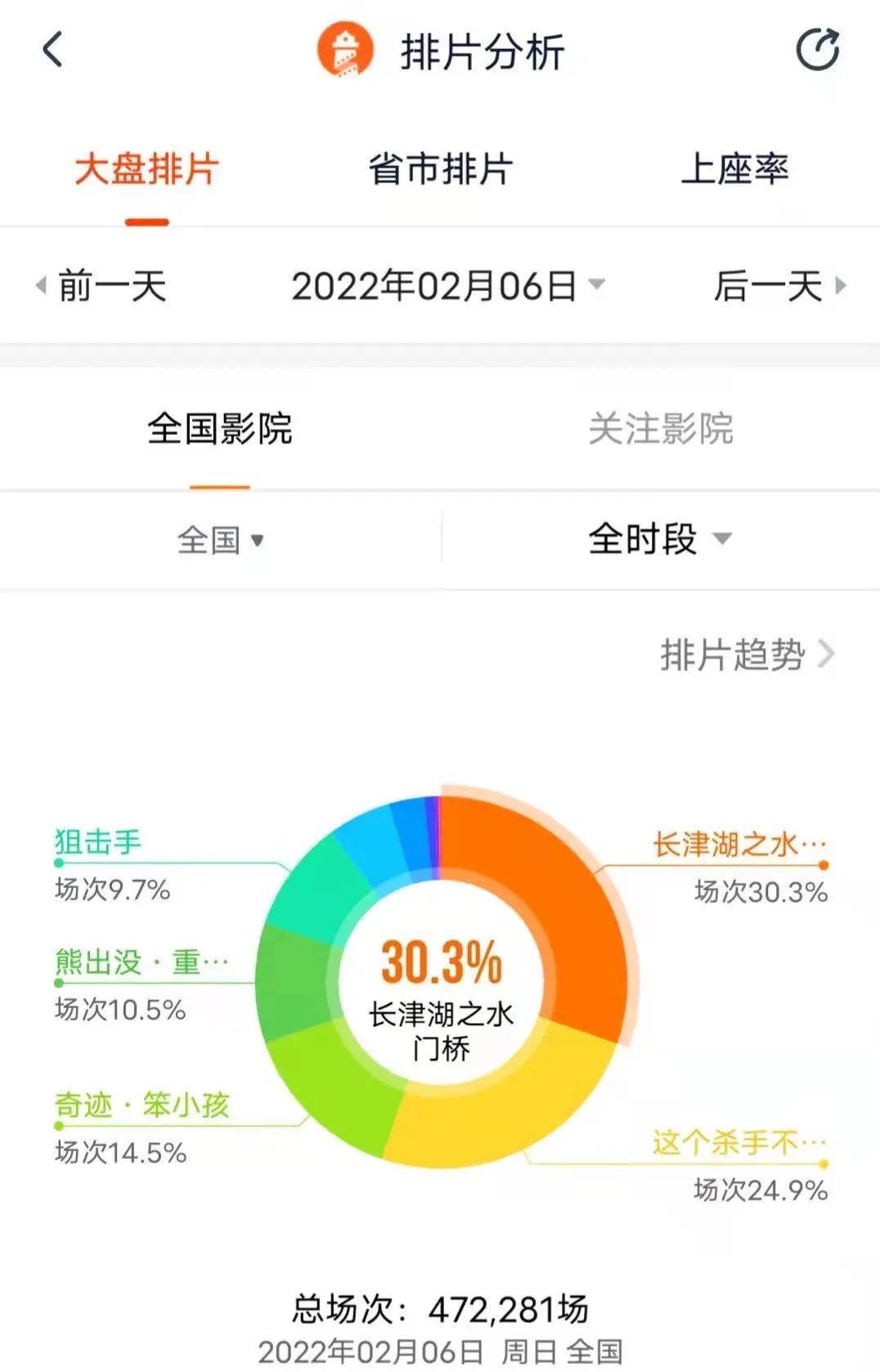The height and width of the screenshot is (1372, 880).
Task: Go to the previous day with 前一天
Action: (102, 286)
